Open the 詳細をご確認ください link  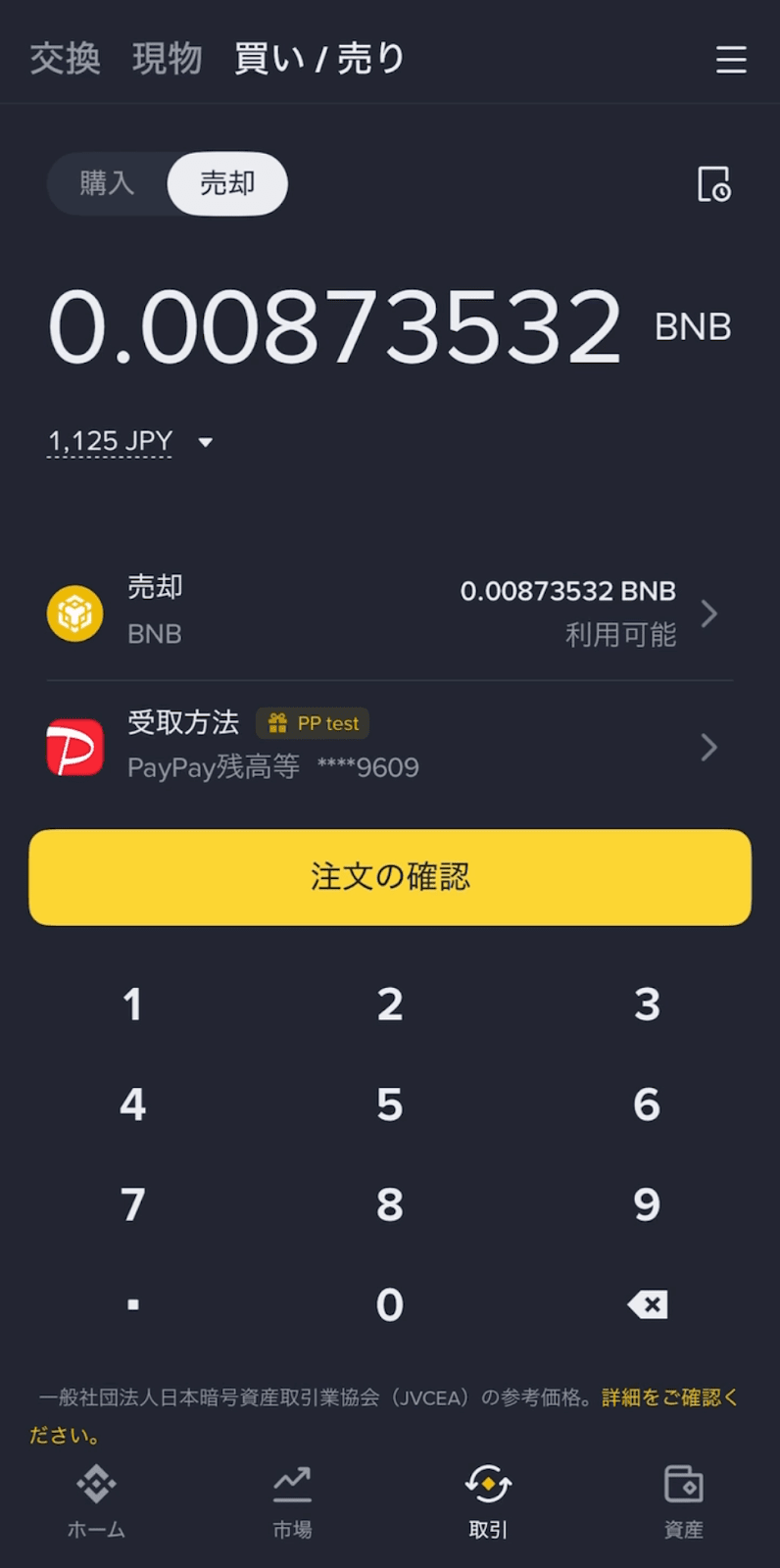pyautogui.click(x=383, y=1416)
